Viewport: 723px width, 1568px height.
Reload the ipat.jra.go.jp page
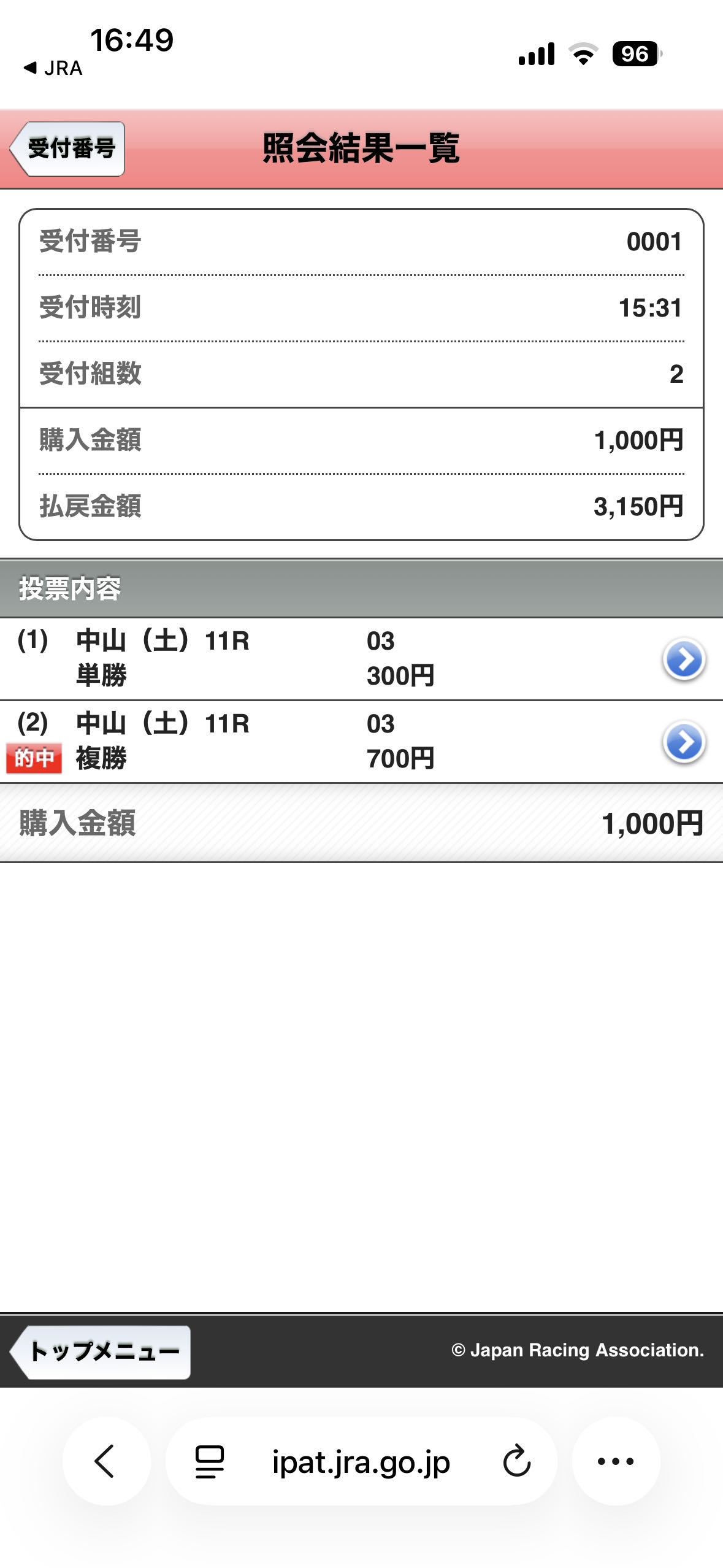coord(516,1461)
